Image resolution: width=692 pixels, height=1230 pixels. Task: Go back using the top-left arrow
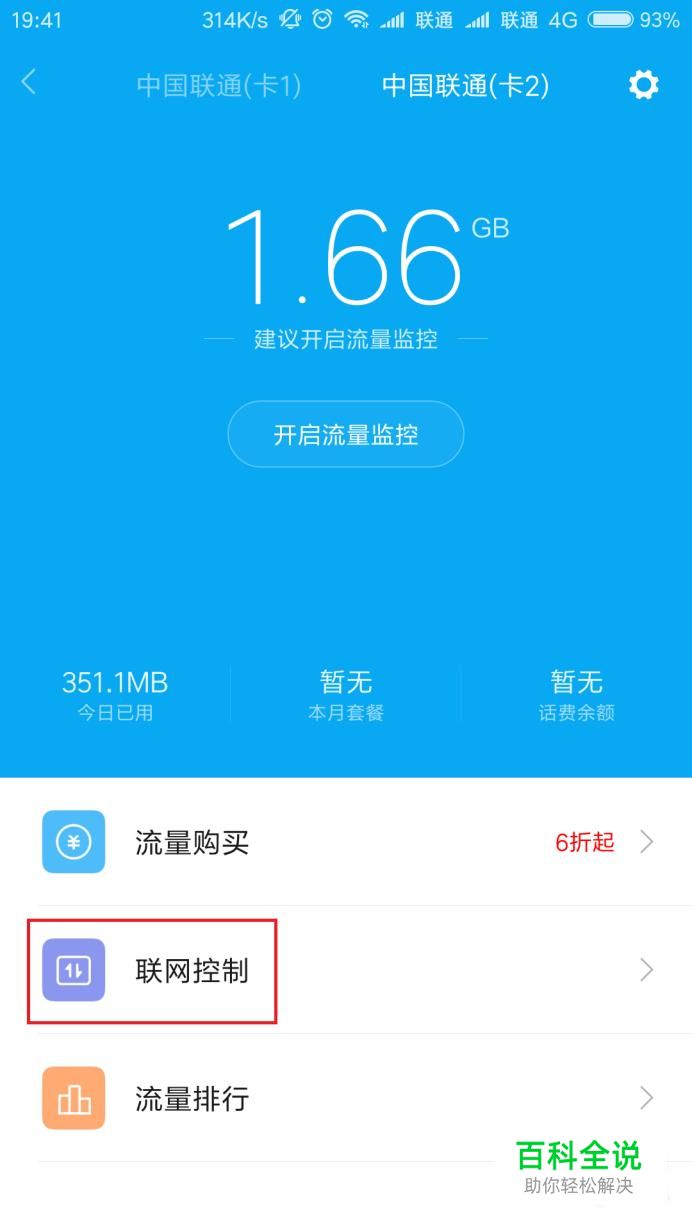click(29, 83)
